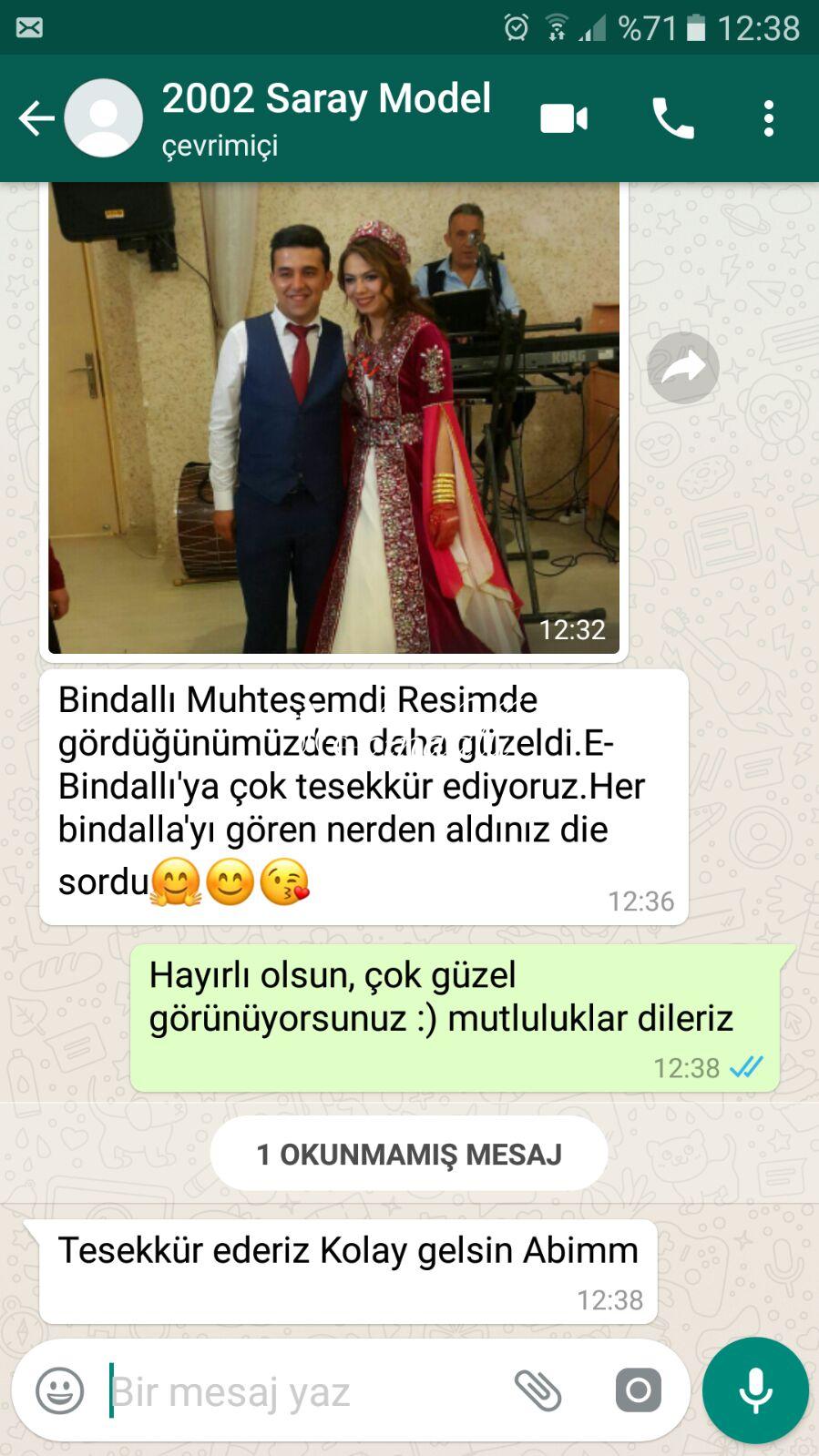Record a voice message with the microphone

pyautogui.click(x=755, y=1390)
